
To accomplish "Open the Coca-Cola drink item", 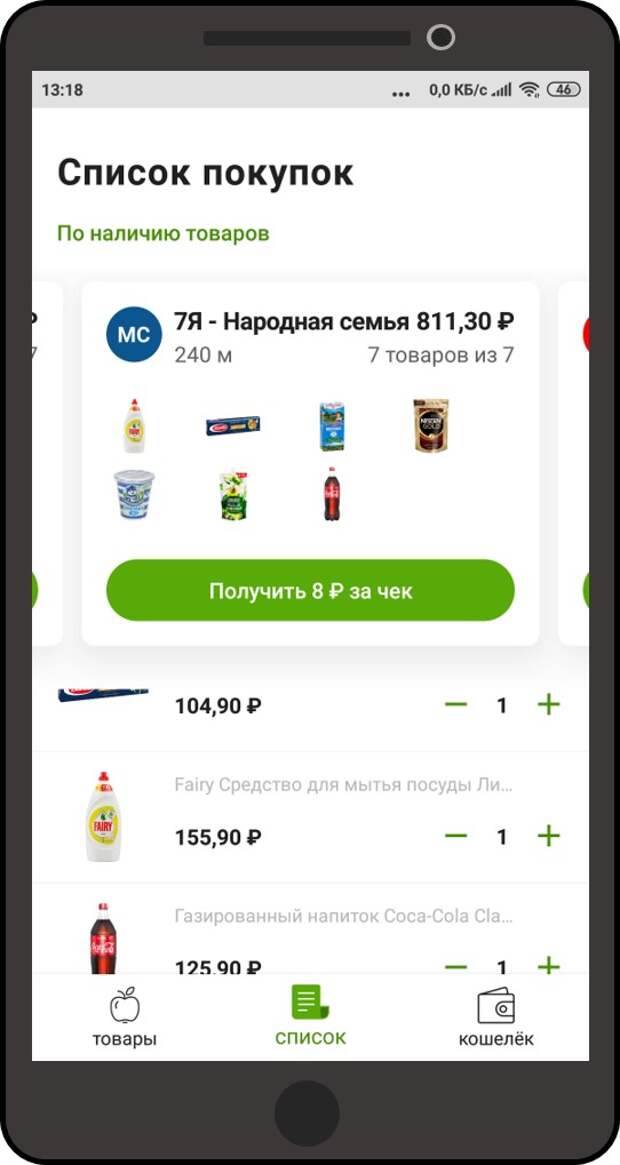I will coord(343,916).
